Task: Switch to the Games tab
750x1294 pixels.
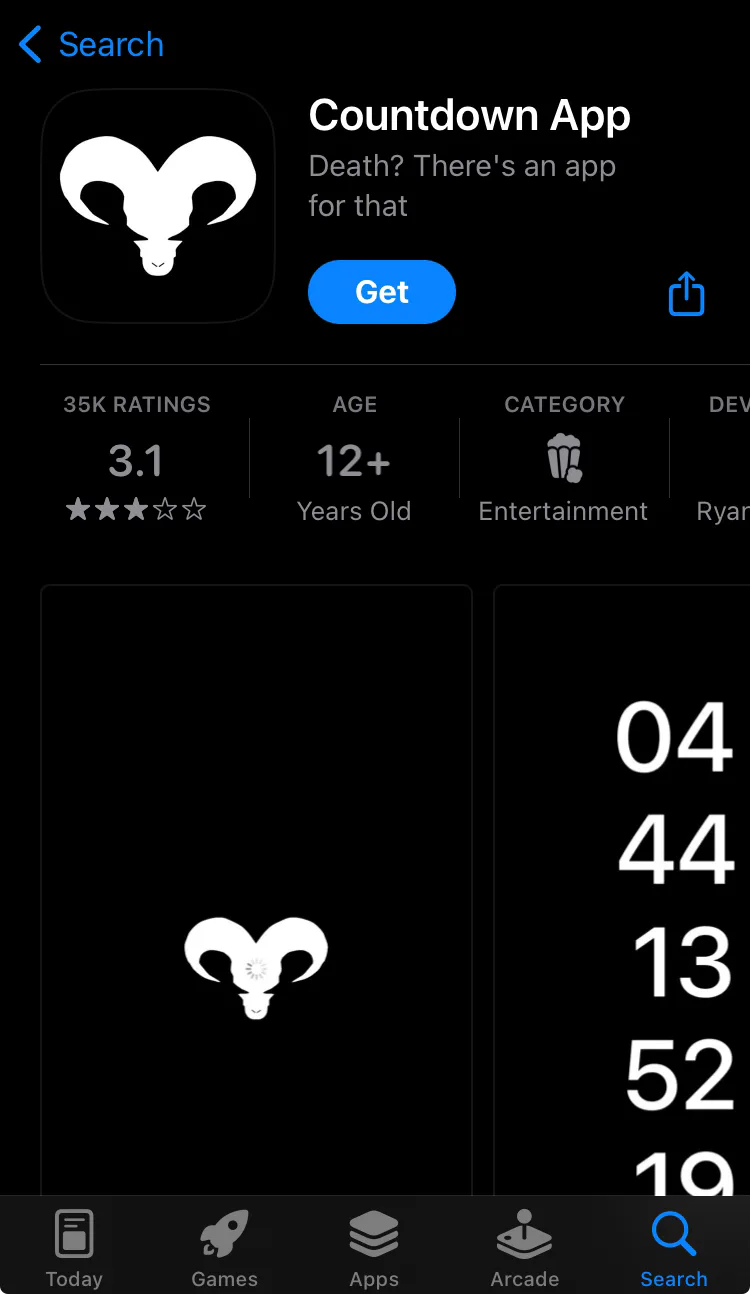Action: pyautogui.click(x=224, y=1248)
